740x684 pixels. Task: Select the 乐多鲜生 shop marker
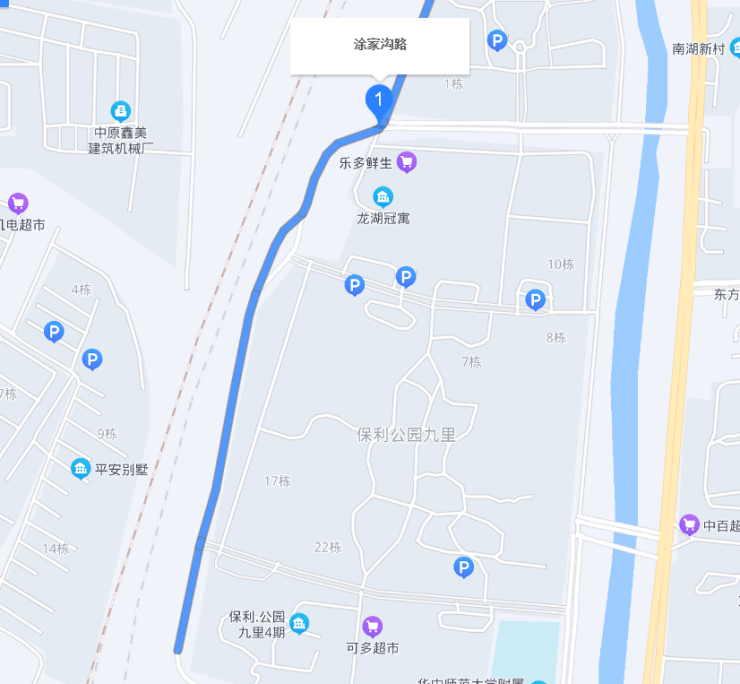(x=406, y=161)
